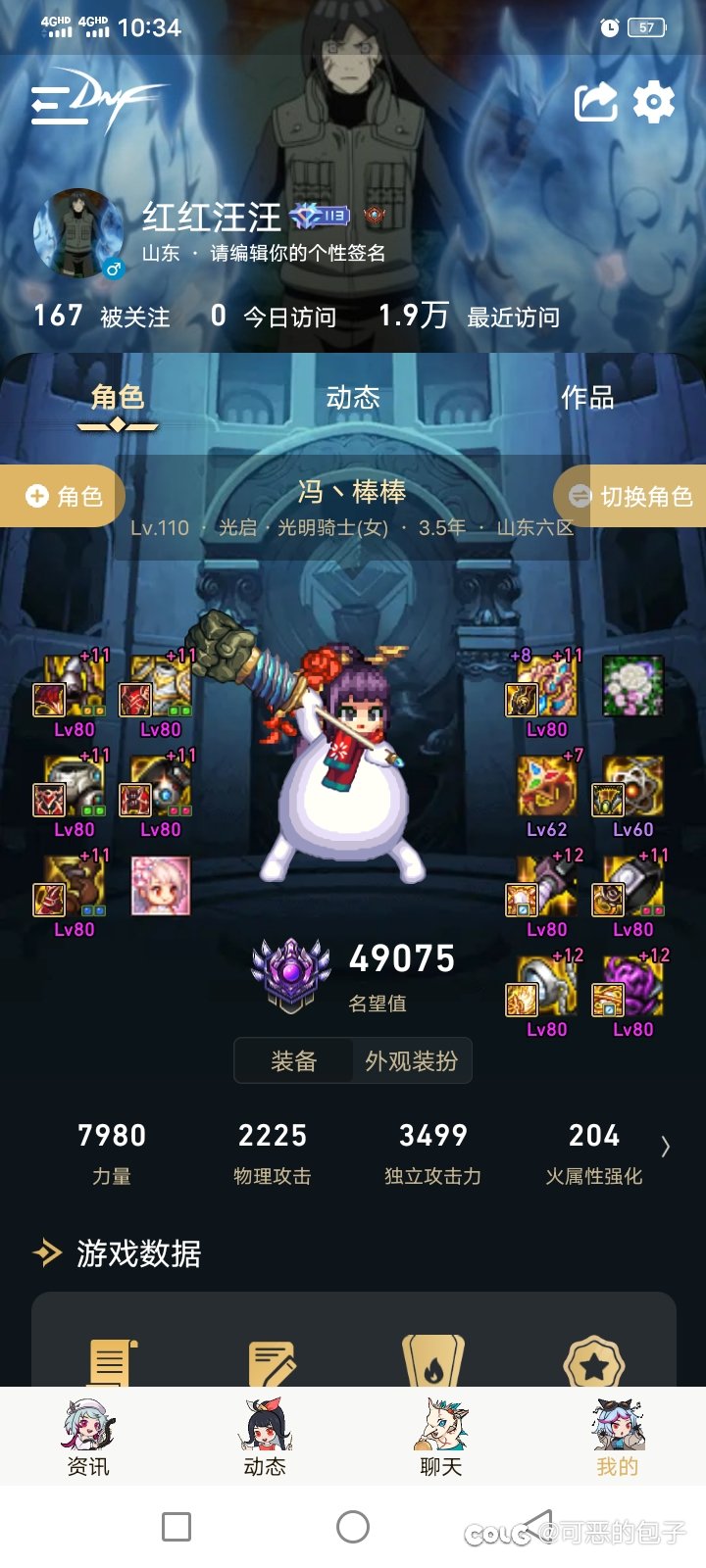The height and width of the screenshot is (1568, 706).
Task: Open recent apps with the square button
Action: (x=176, y=1526)
